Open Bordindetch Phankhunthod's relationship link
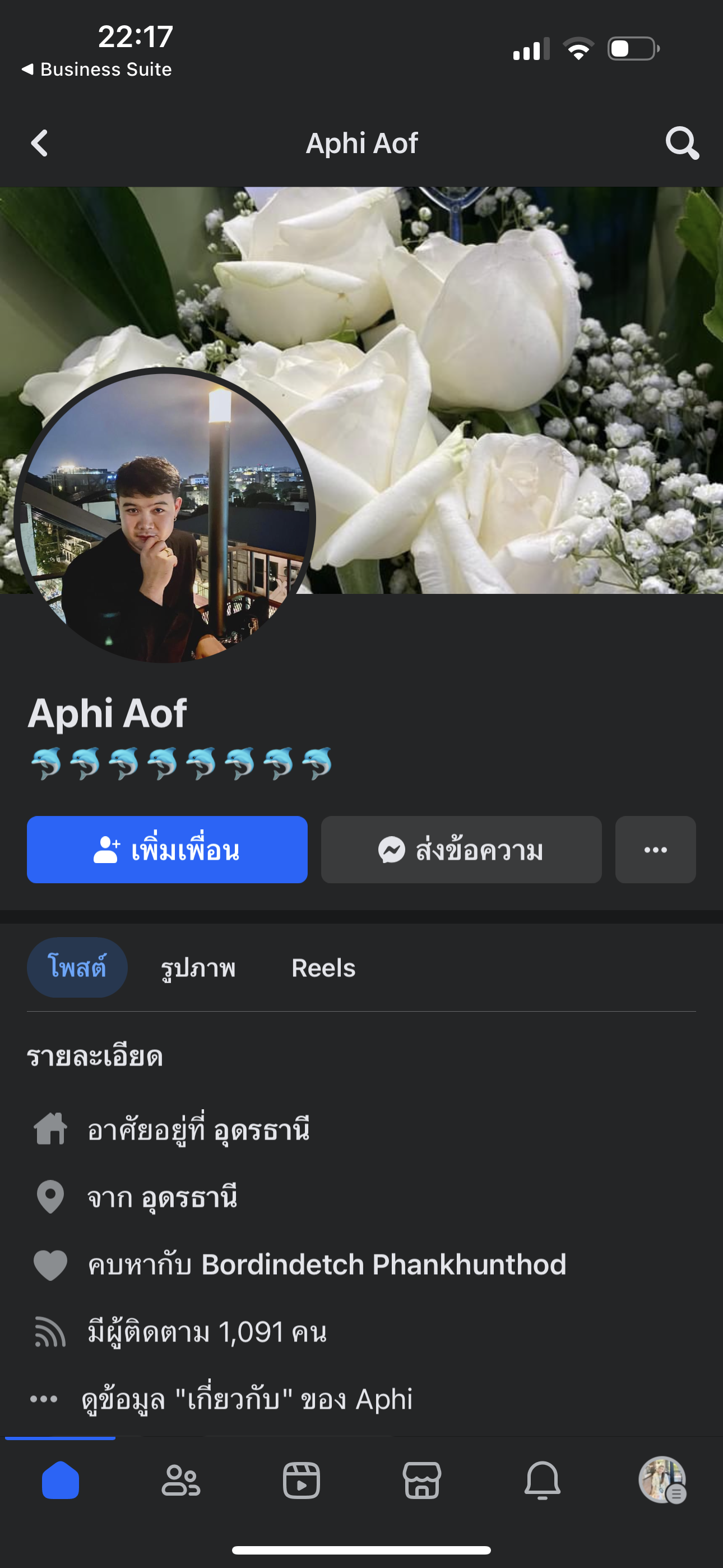This screenshot has height=1568, width=723. tap(383, 1265)
